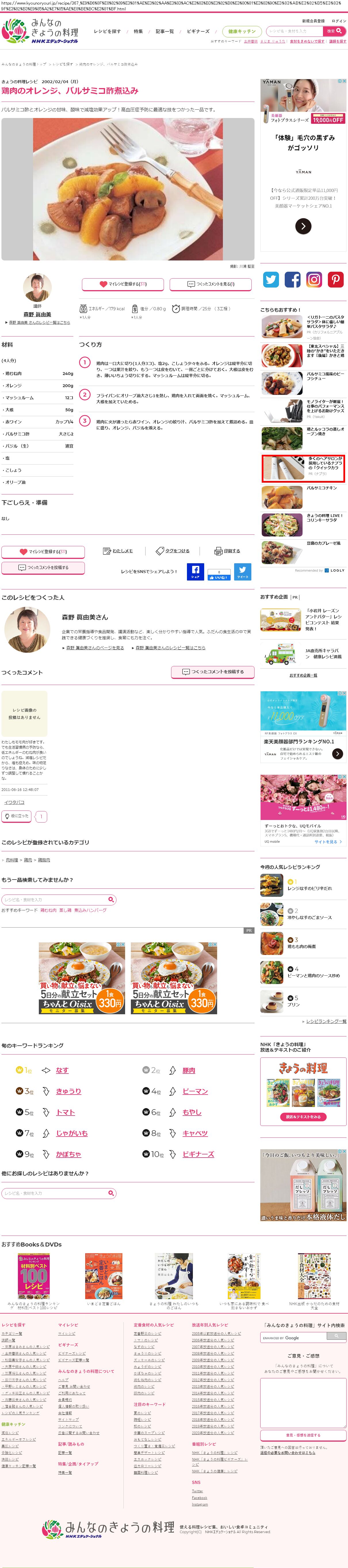Share the recipe on Facebook シェア button
The height and width of the screenshot is (1568, 348).
click(x=195, y=572)
